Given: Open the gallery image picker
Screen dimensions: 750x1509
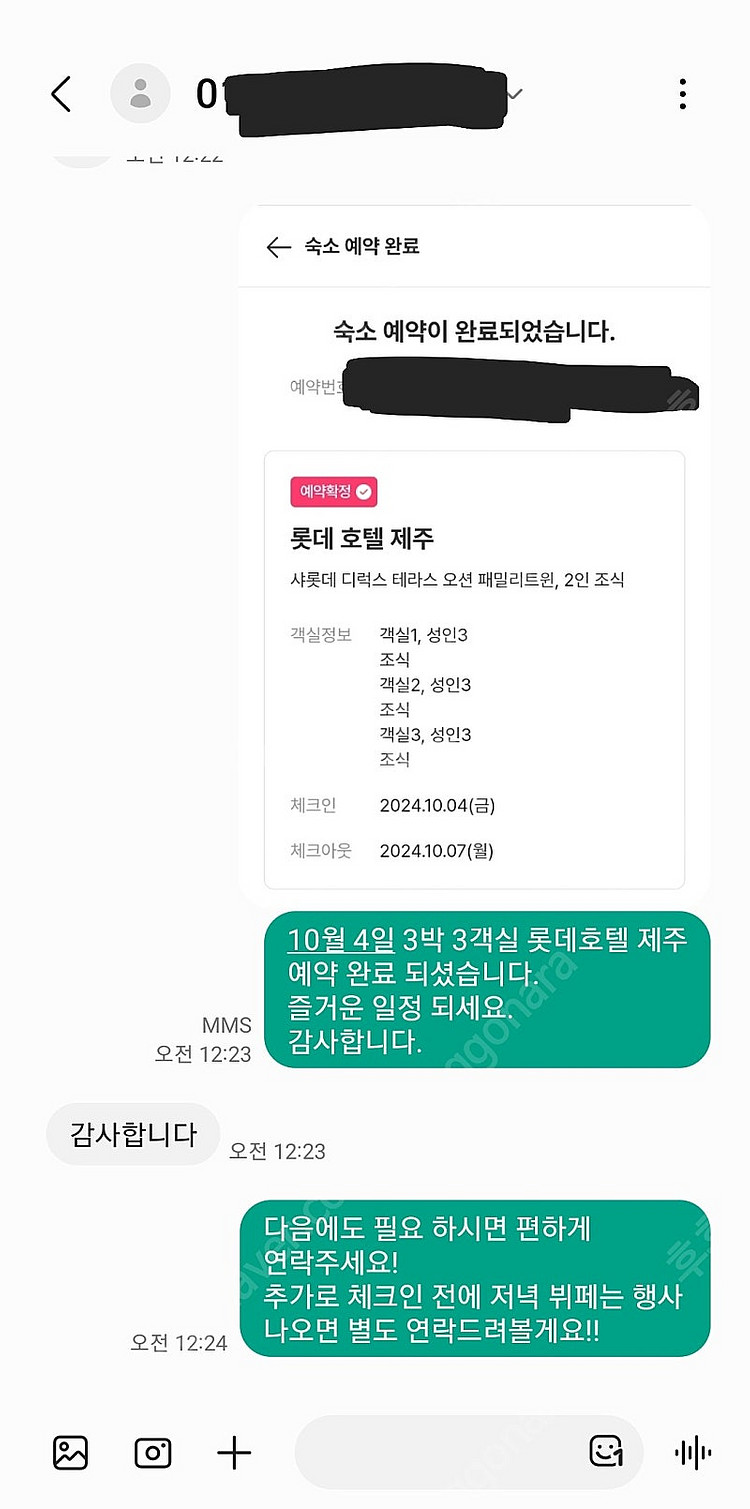Looking at the screenshot, I should tap(71, 1452).
